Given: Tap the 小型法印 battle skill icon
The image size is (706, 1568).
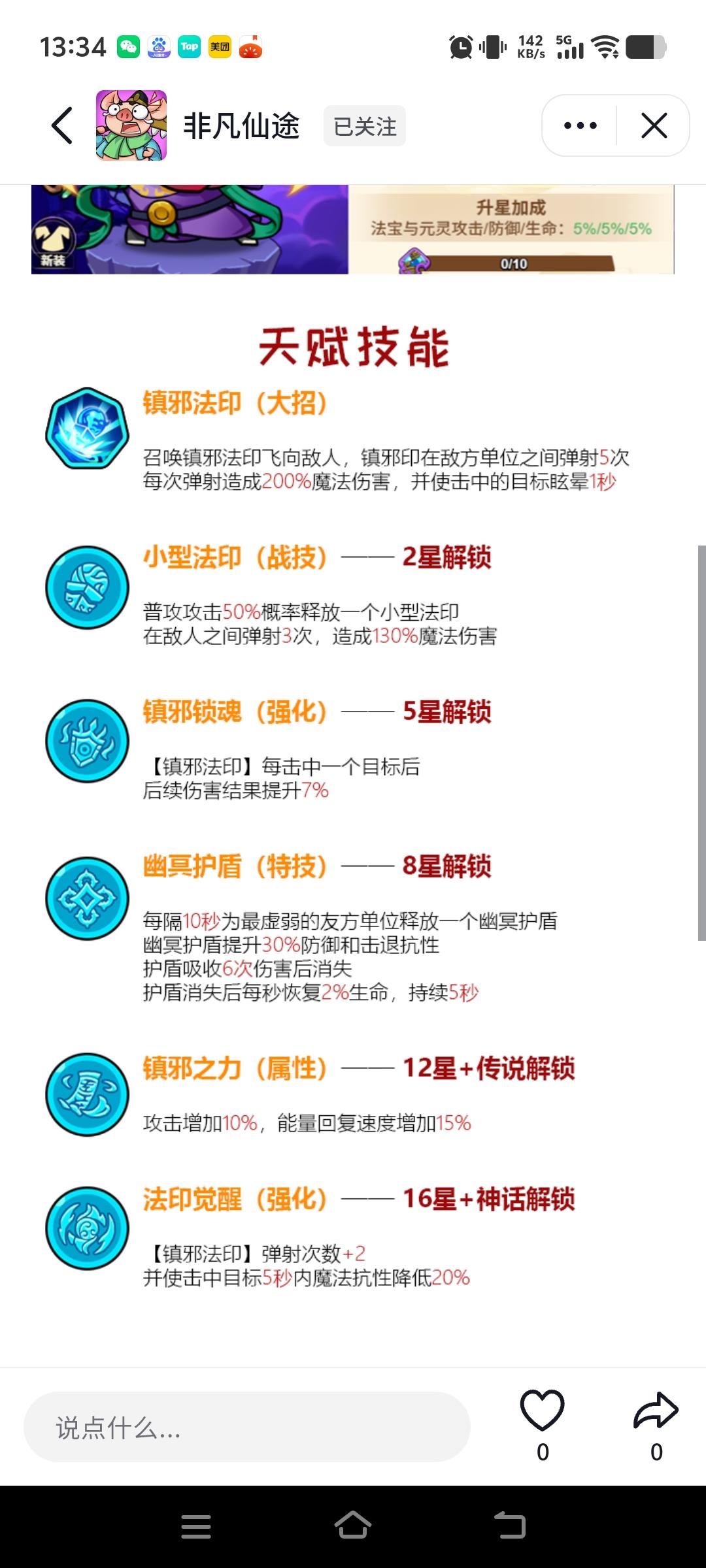Looking at the screenshot, I should [87, 587].
